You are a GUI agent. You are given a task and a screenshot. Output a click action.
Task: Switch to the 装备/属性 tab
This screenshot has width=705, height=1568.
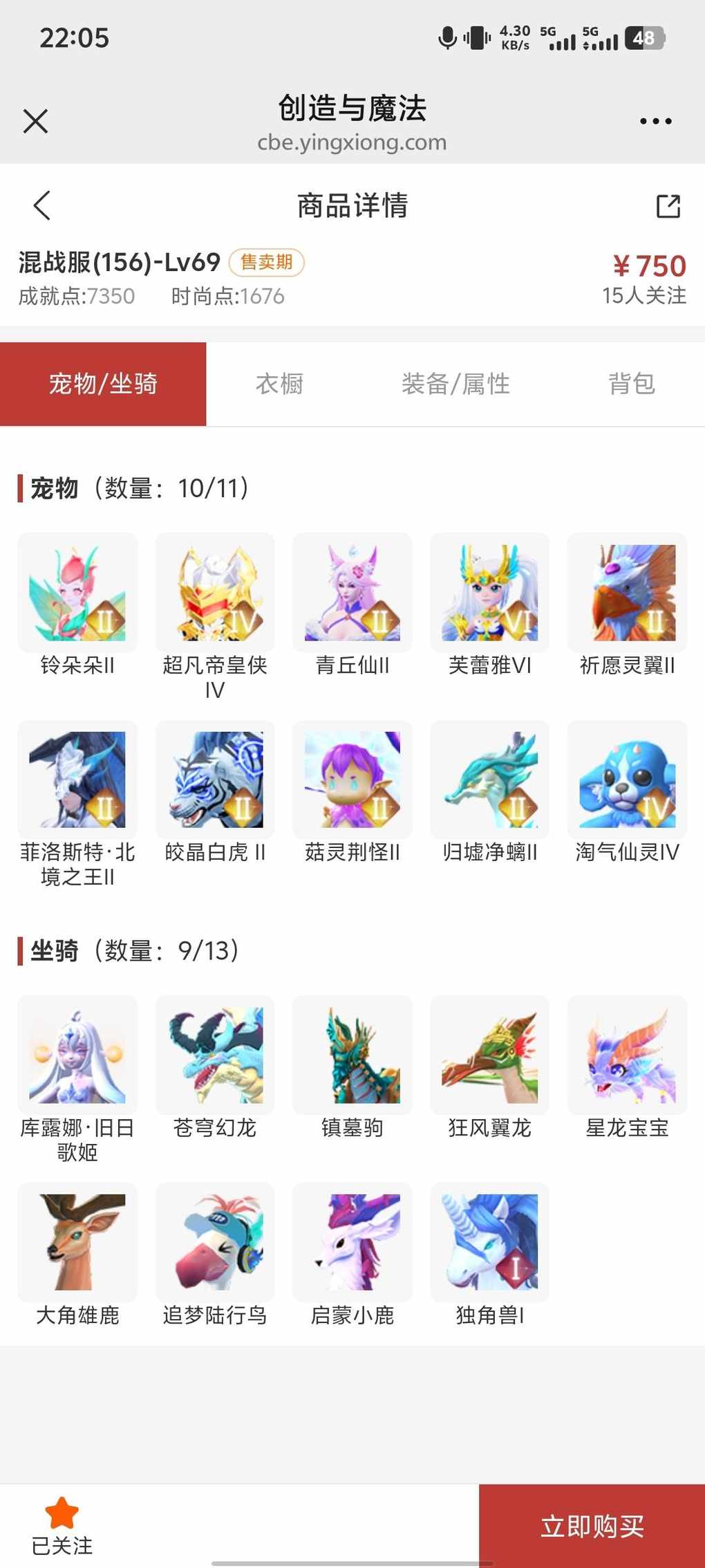pyautogui.click(x=455, y=383)
